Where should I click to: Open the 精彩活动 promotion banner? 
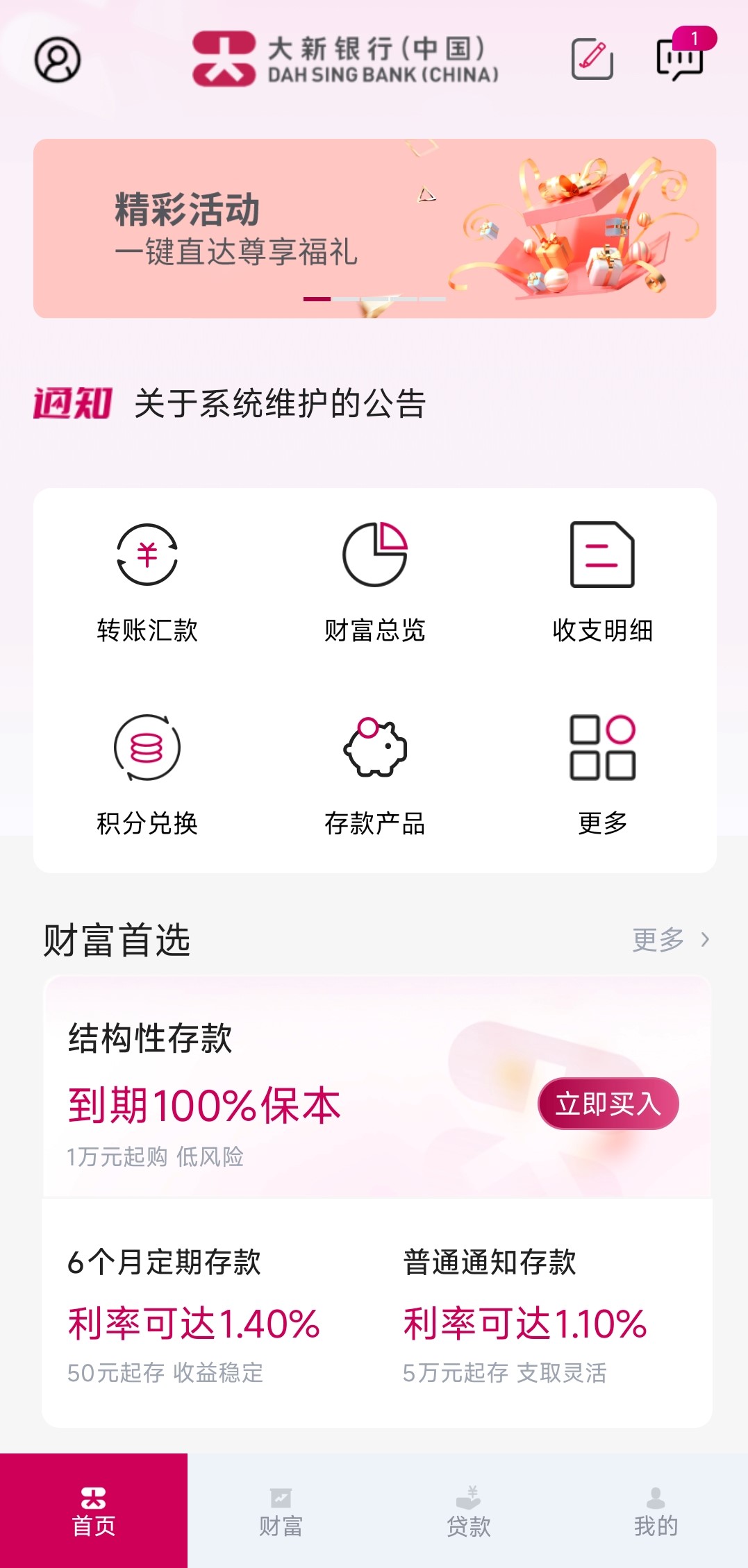(x=375, y=228)
